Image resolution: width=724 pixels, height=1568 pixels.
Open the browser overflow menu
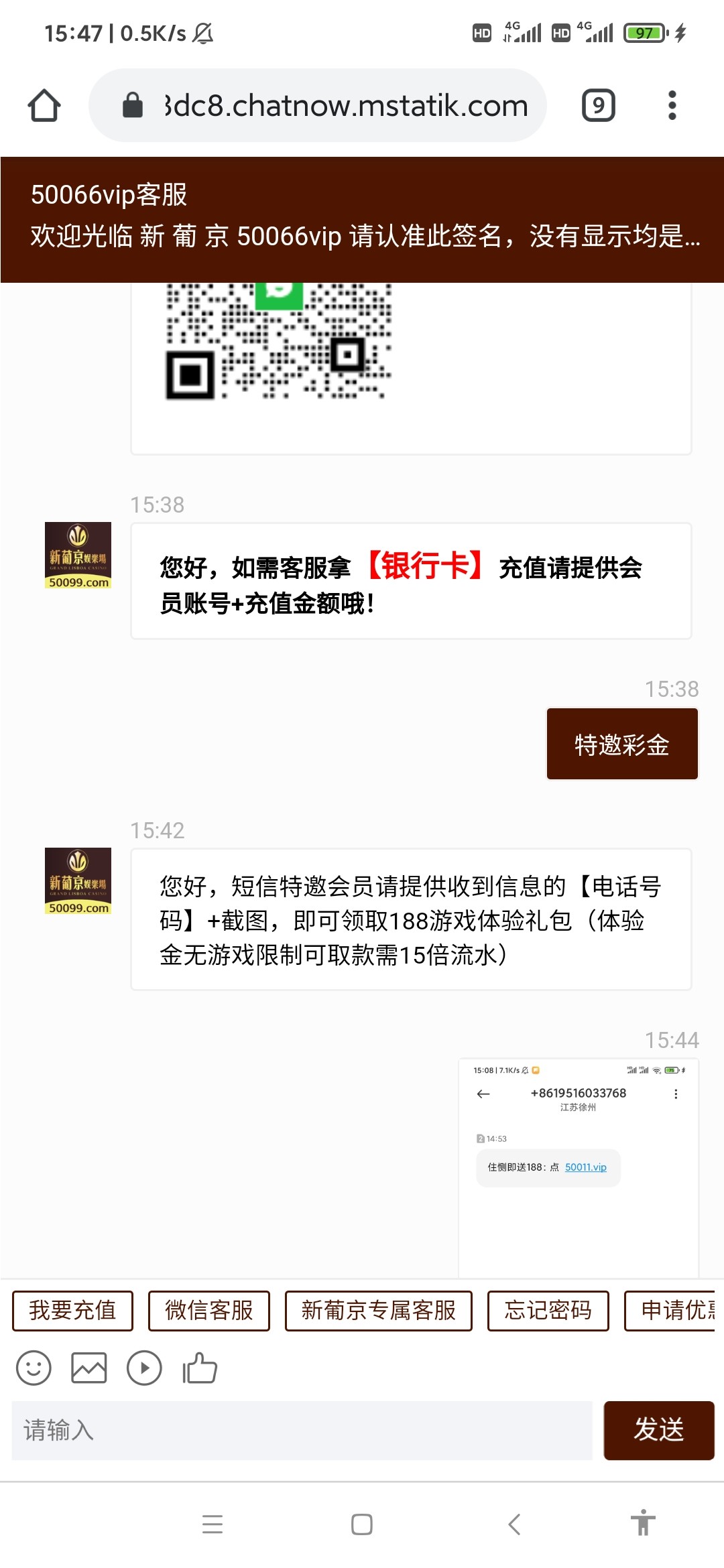(x=672, y=106)
